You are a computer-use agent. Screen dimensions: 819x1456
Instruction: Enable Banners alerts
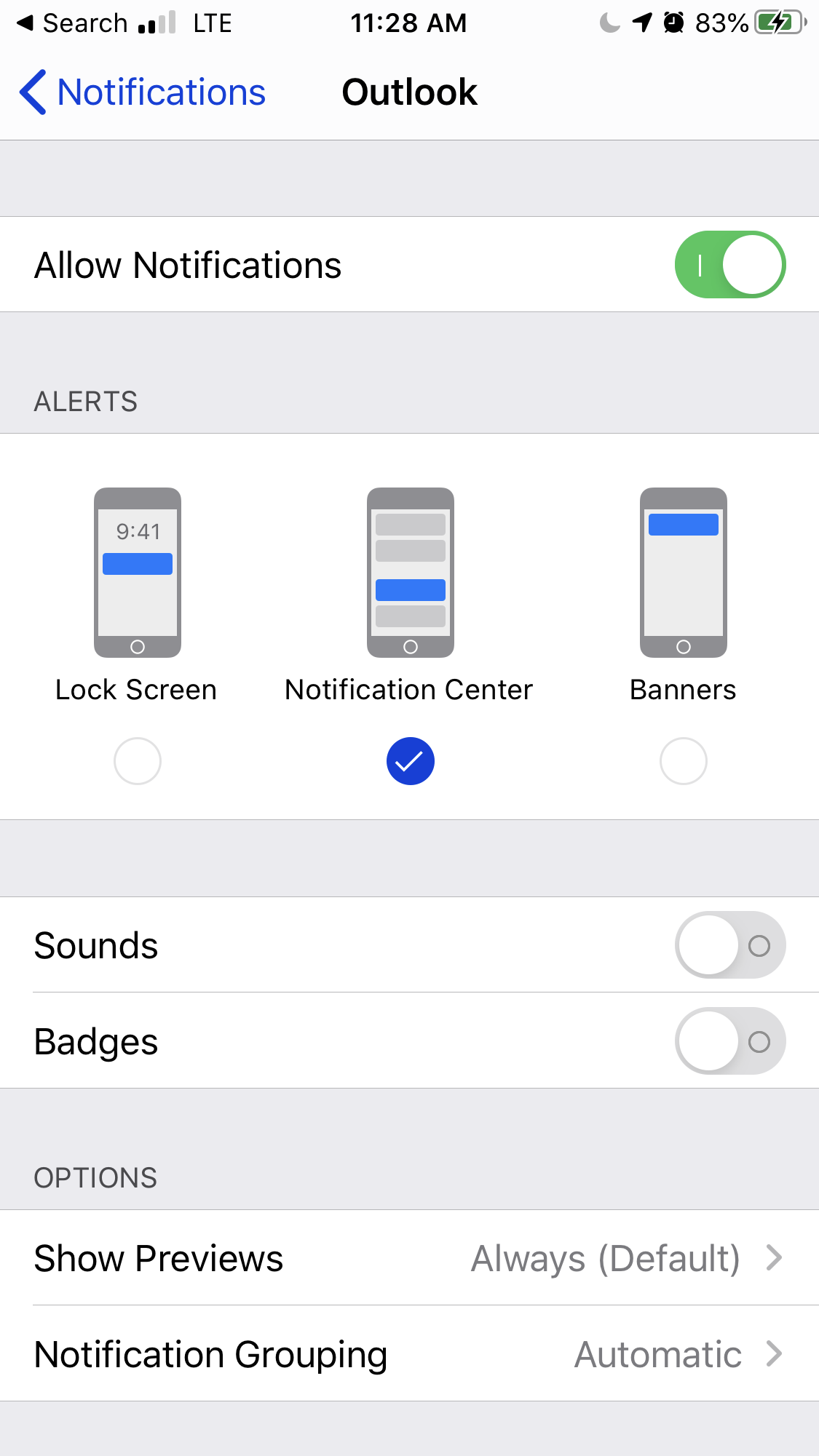(x=683, y=761)
